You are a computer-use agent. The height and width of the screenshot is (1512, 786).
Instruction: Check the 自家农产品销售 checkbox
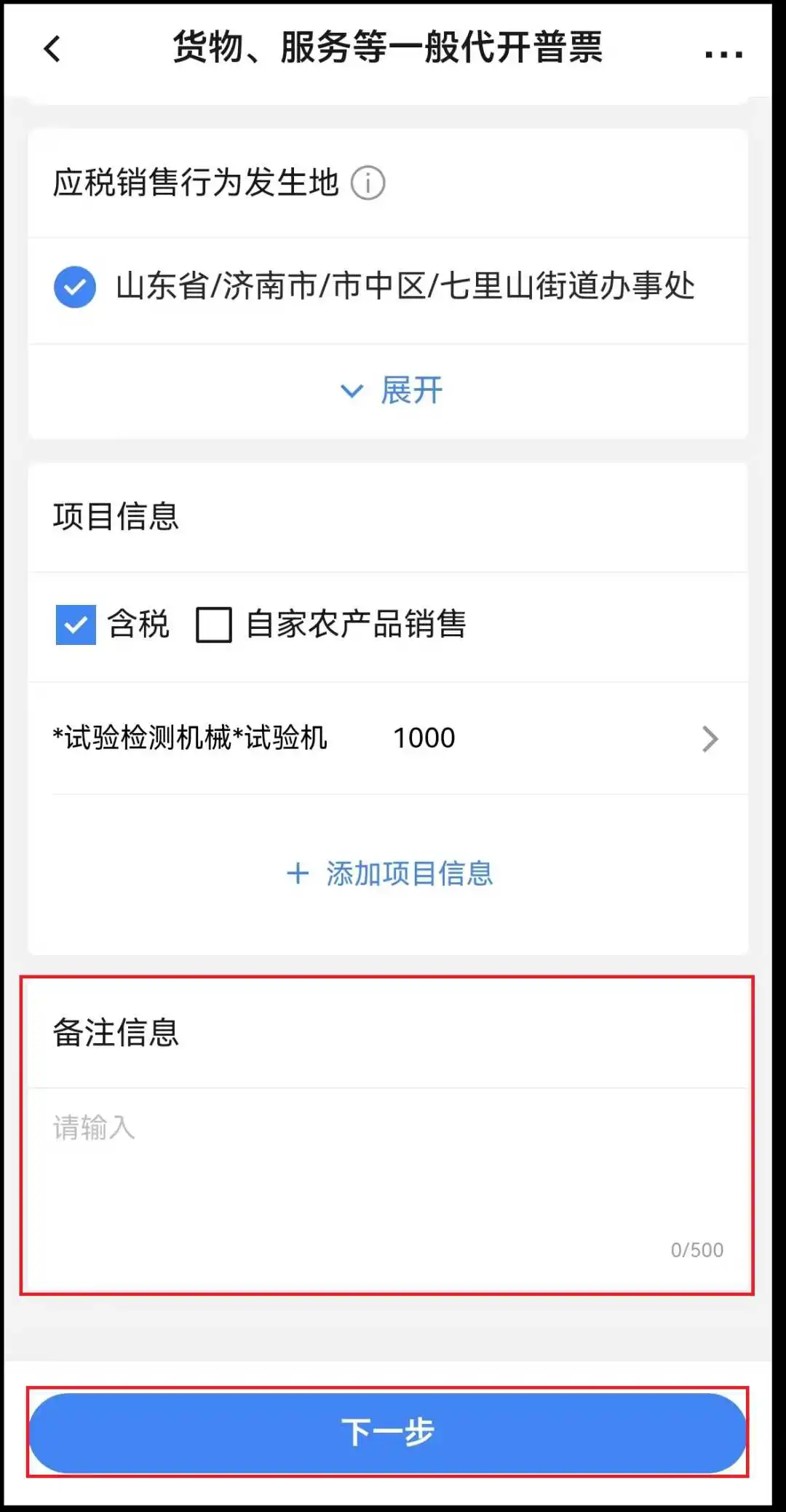tap(214, 625)
